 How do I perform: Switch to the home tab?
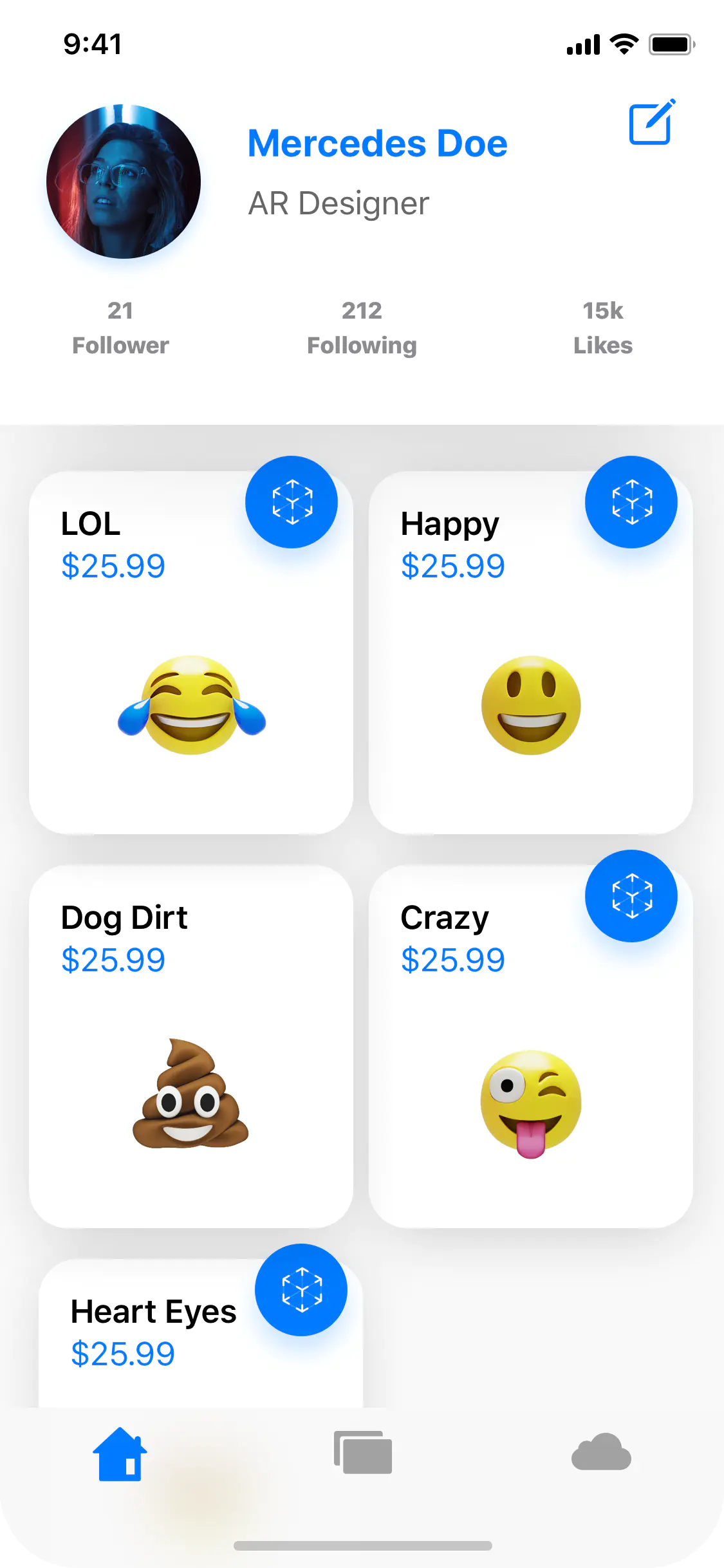click(x=120, y=1455)
